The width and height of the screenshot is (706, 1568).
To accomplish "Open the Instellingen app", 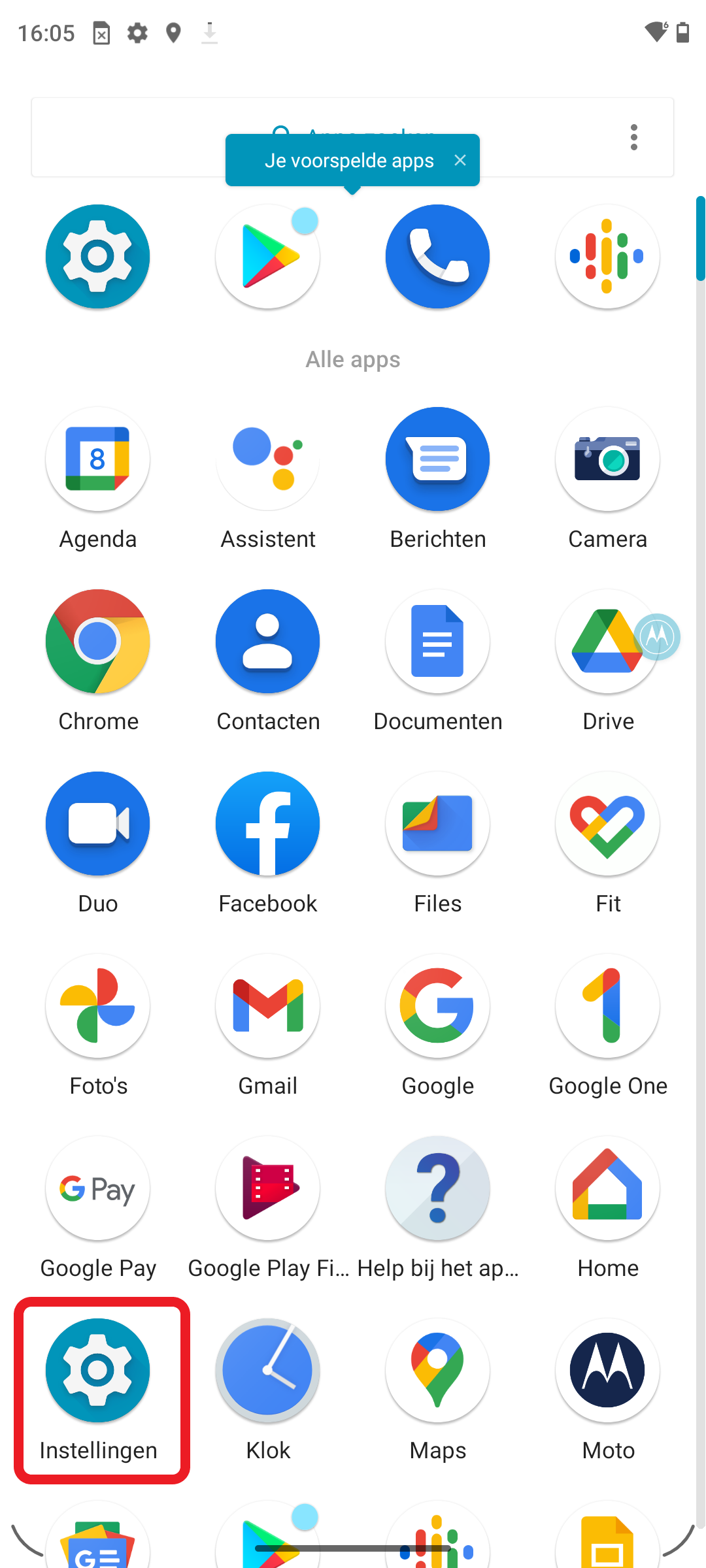I will tap(98, 1371).
